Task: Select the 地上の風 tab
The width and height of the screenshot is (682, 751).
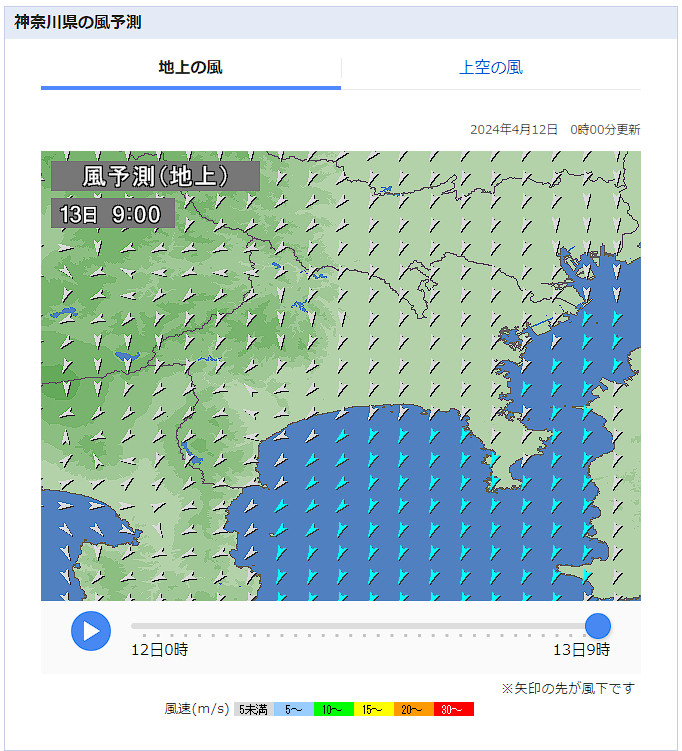Action: point(190,68)
